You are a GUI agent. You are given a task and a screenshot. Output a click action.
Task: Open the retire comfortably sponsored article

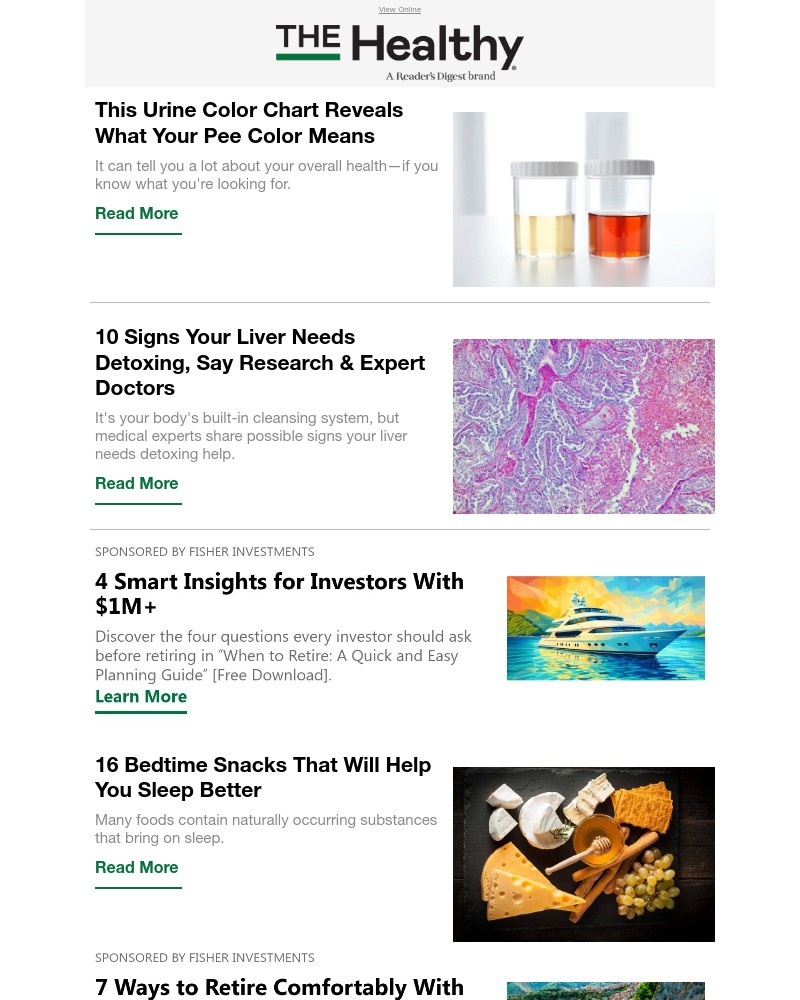pyautogui.click(x=279, y=988)
